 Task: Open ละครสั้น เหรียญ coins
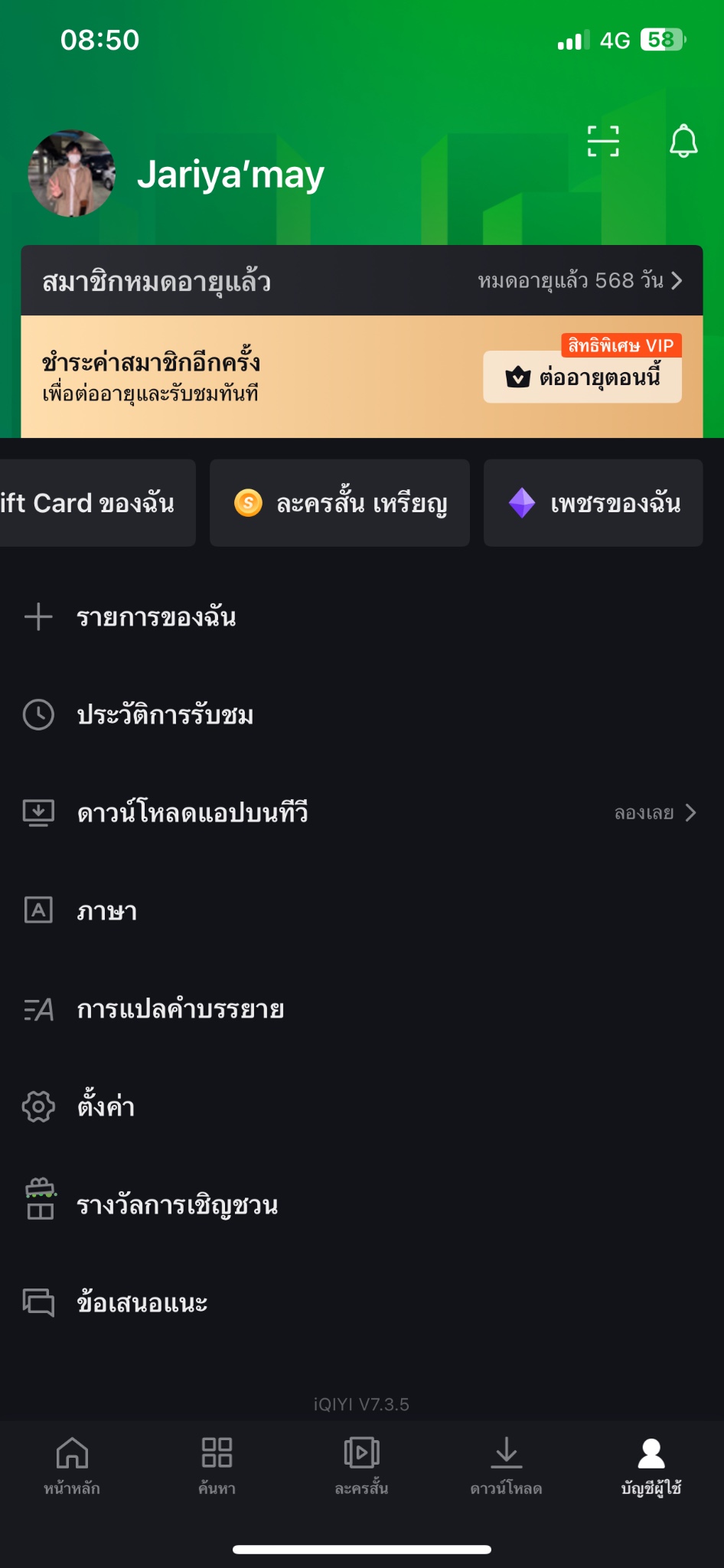coord(340,503)
